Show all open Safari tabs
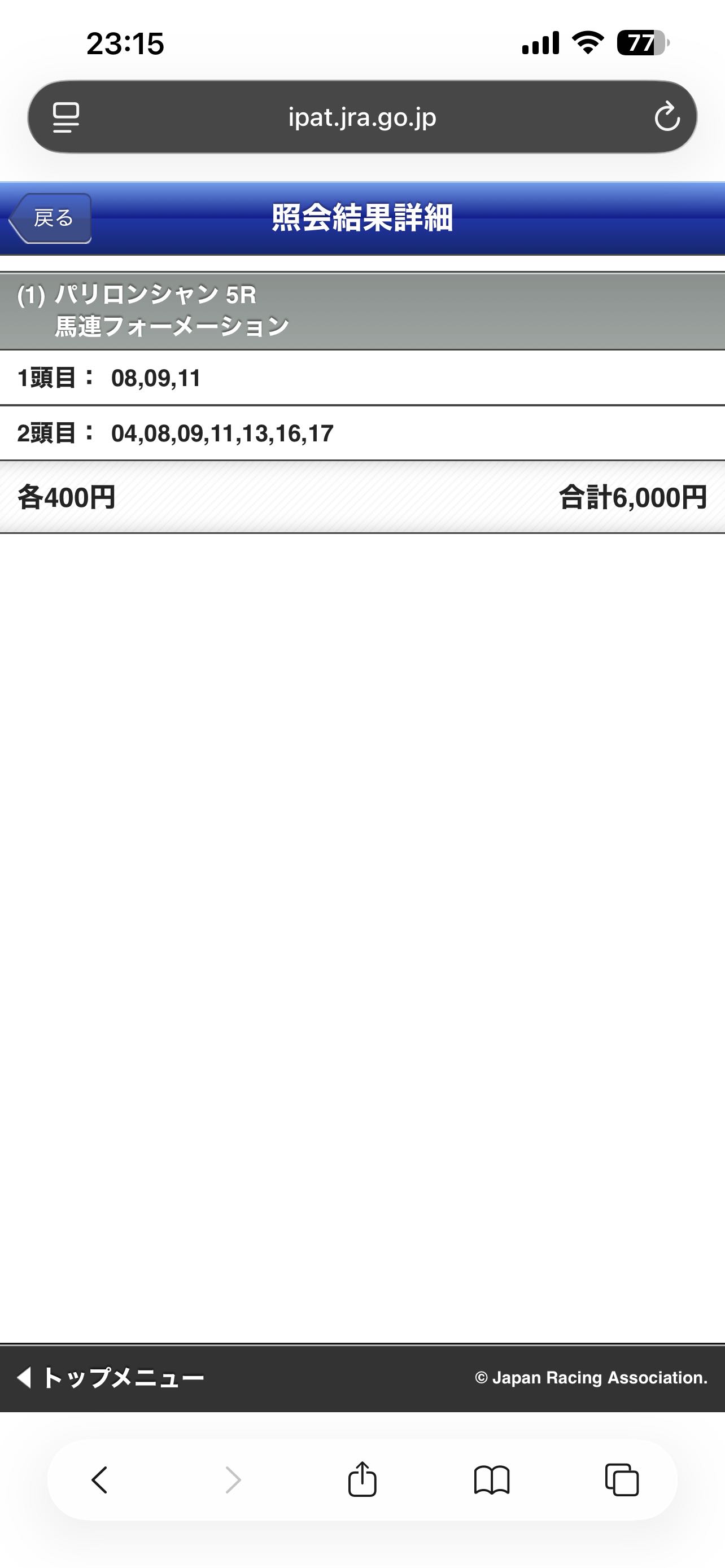This screenshot has width=725, height=1568. (622, 1480)
